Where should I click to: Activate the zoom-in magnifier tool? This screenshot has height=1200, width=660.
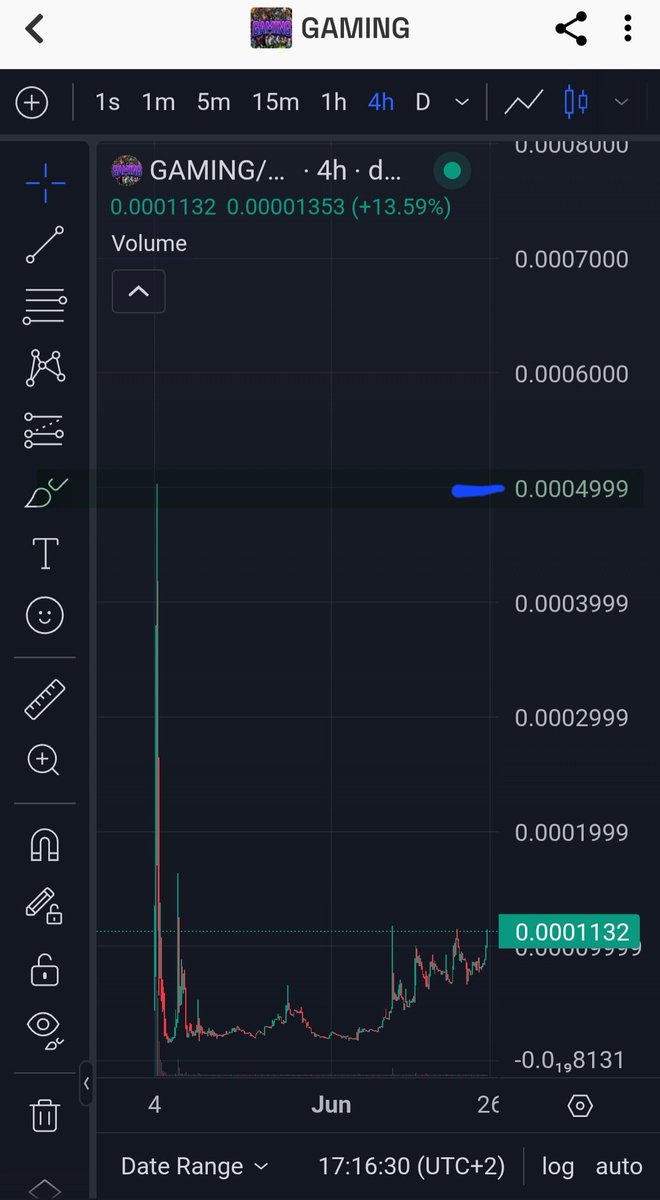[x=45, y=760]
